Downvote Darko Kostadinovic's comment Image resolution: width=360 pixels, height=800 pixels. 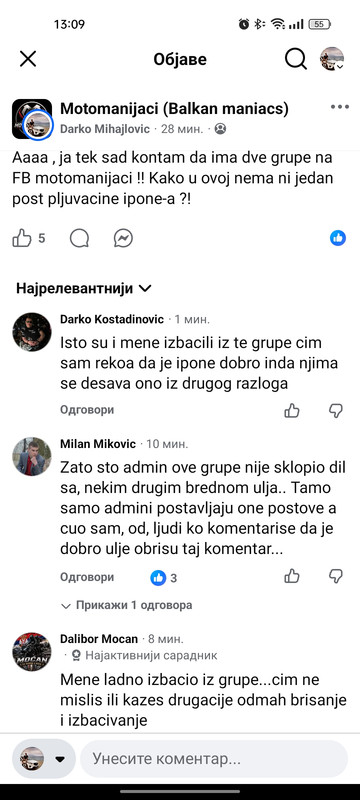coord(336,410)
